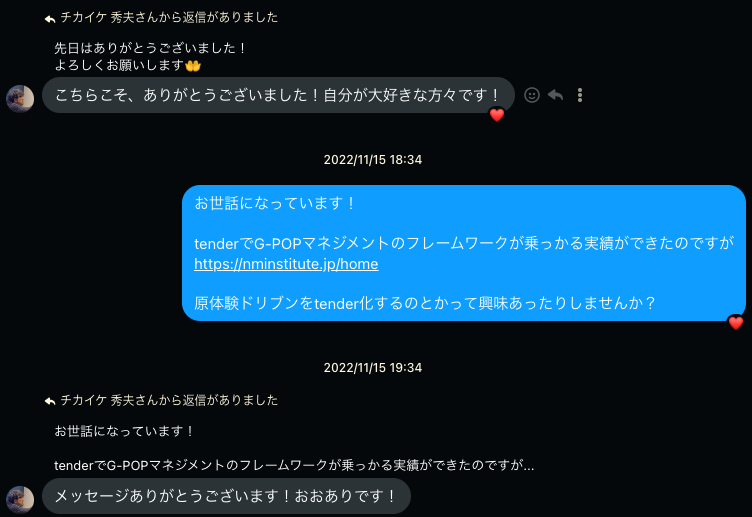
Task: Reply to the こちらこそ message
Action: [556, 95]
